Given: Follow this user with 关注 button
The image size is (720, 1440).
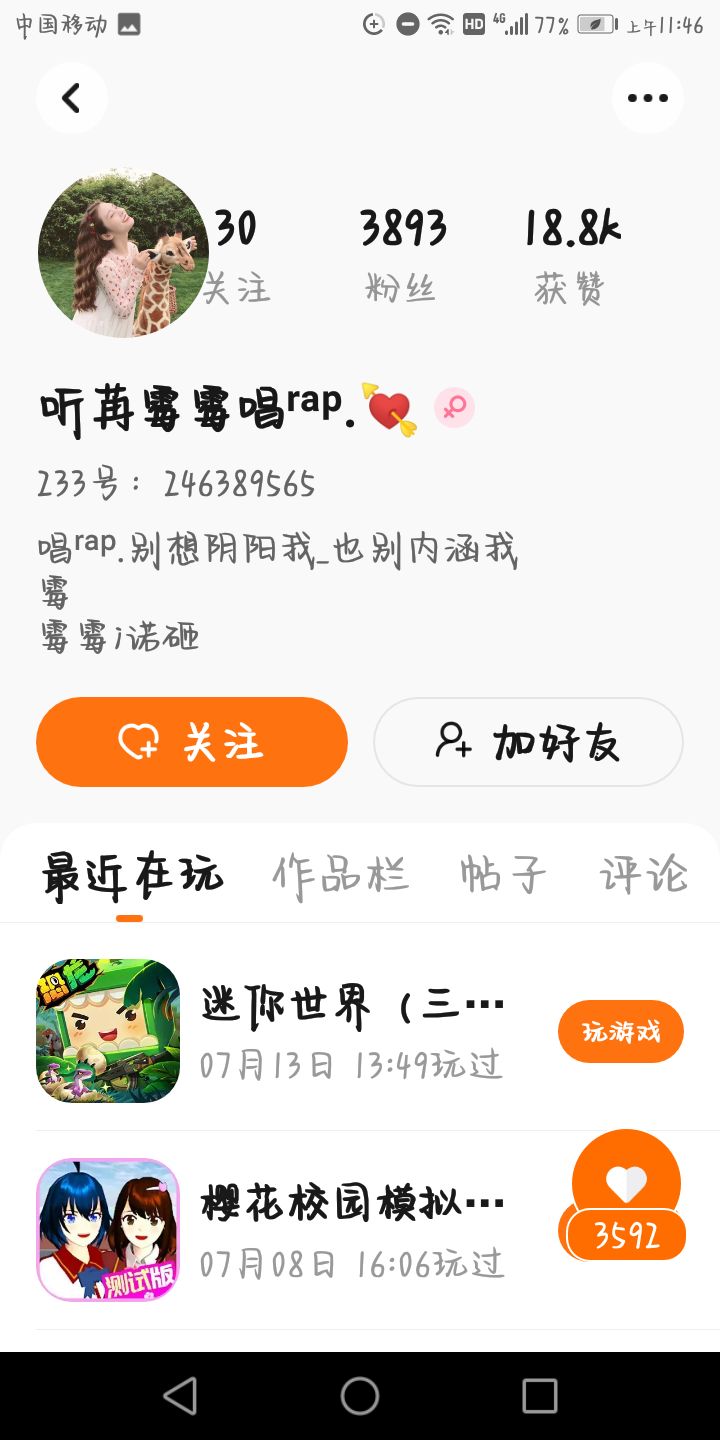Looking at the screenshot, I should coord(192,742).
